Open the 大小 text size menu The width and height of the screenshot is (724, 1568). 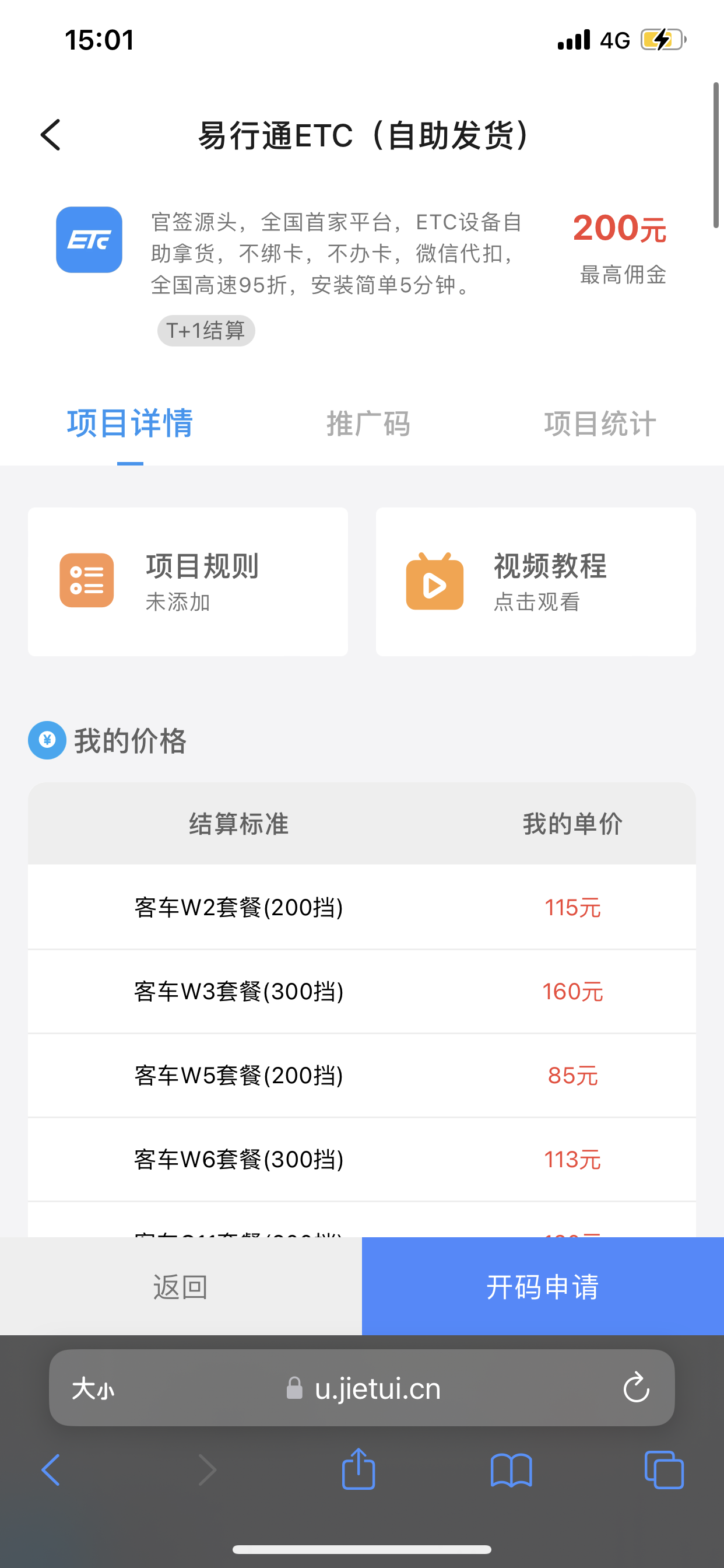point(93,1389)
